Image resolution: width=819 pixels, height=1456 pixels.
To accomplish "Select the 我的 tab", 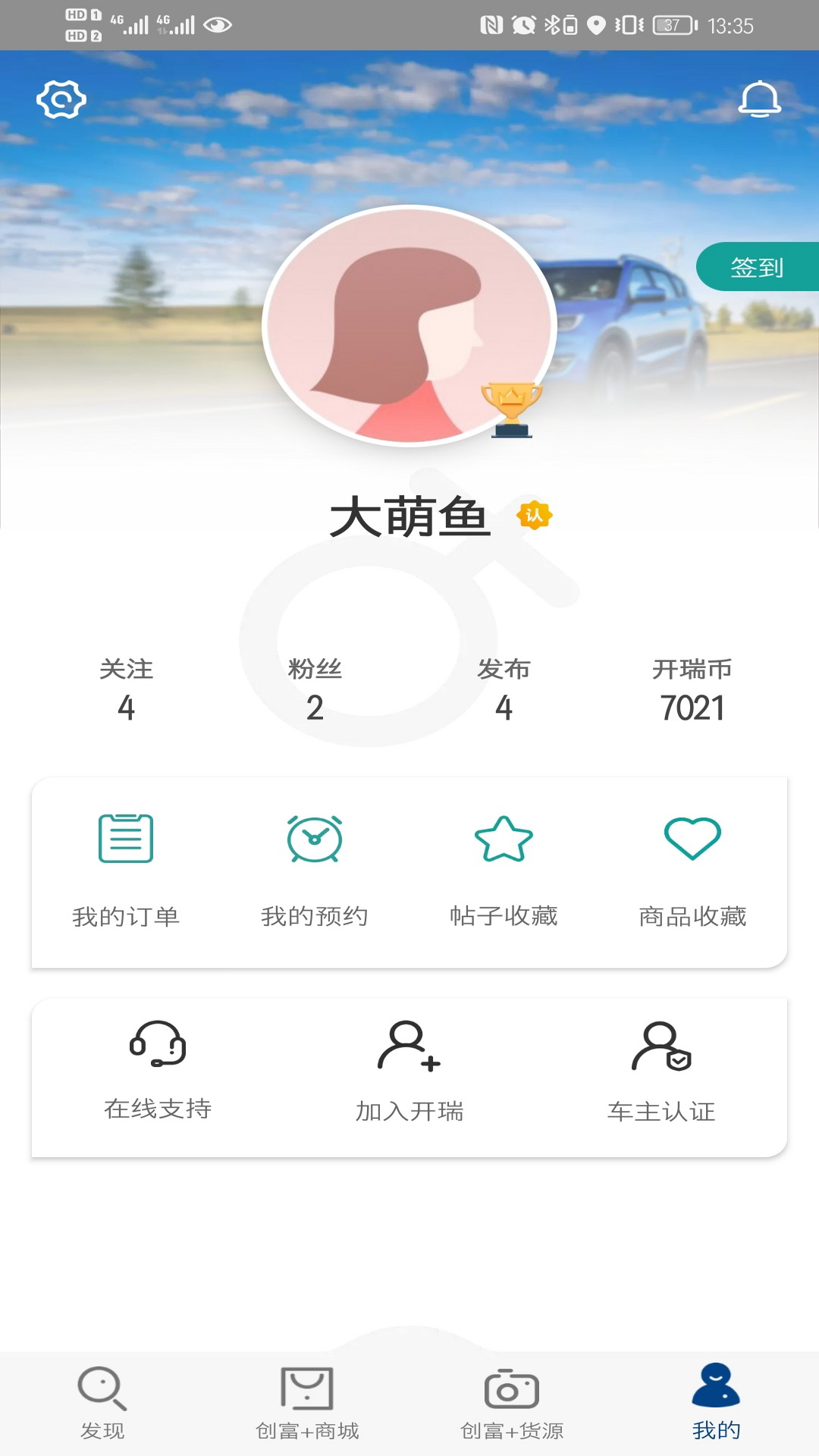I will click(716, 1404).
